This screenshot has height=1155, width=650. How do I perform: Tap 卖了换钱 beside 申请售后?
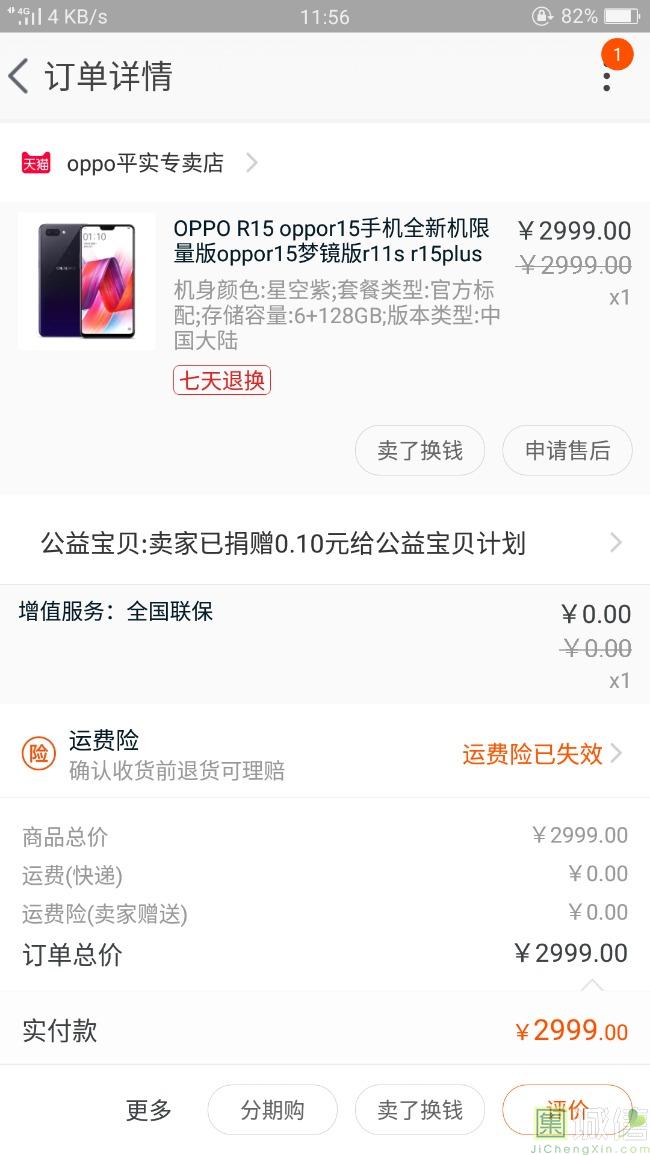pyautogui.click(x=420, y=451)
